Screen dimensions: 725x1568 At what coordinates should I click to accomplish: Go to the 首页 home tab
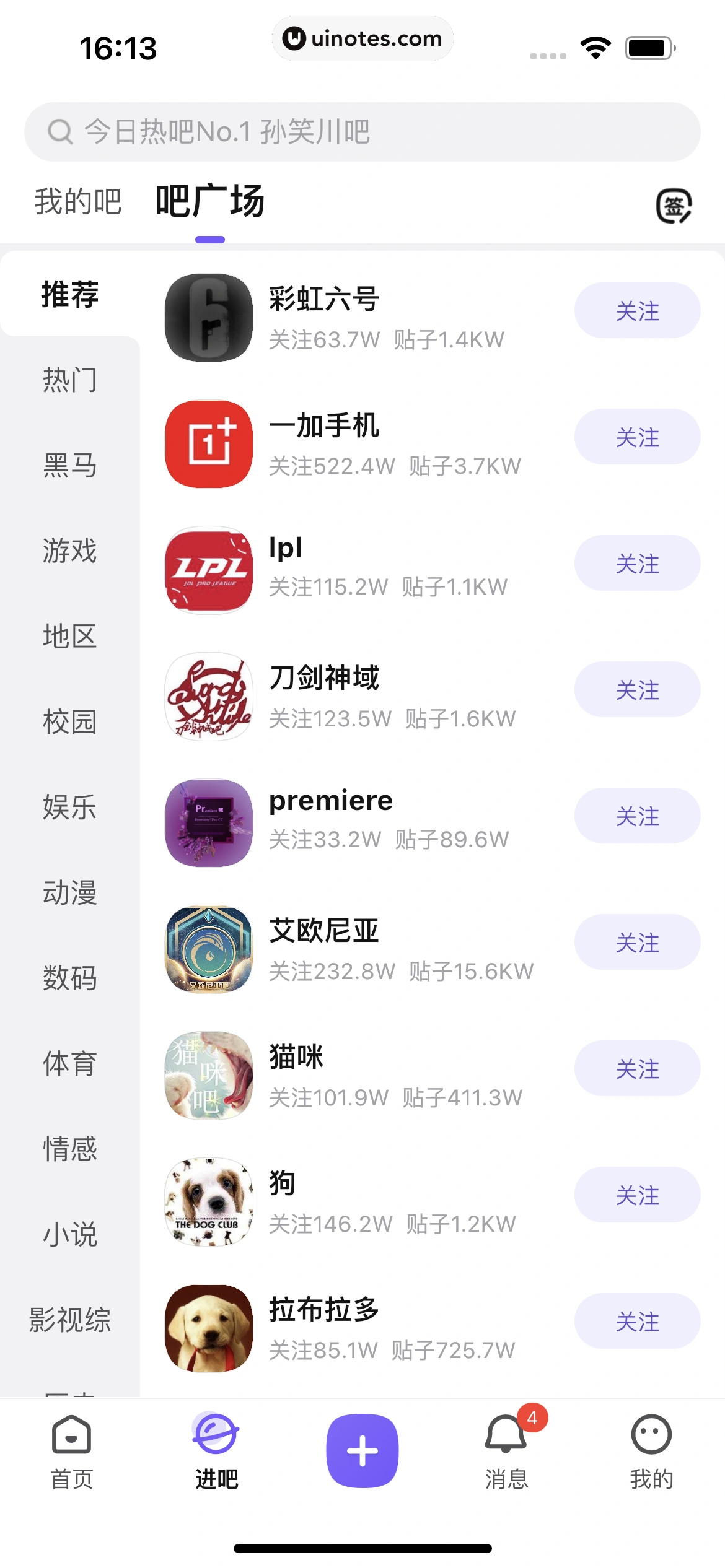(x=72, y=1452)
